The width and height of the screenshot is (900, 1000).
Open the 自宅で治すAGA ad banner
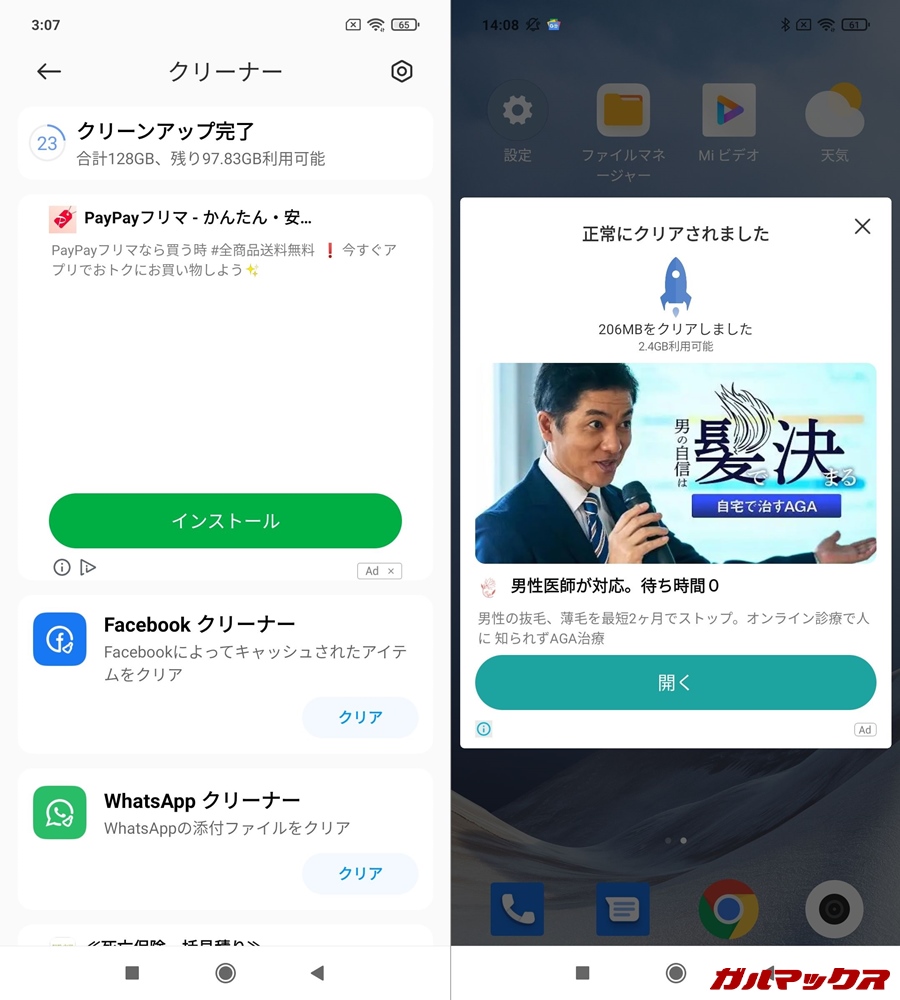point(675,463)
